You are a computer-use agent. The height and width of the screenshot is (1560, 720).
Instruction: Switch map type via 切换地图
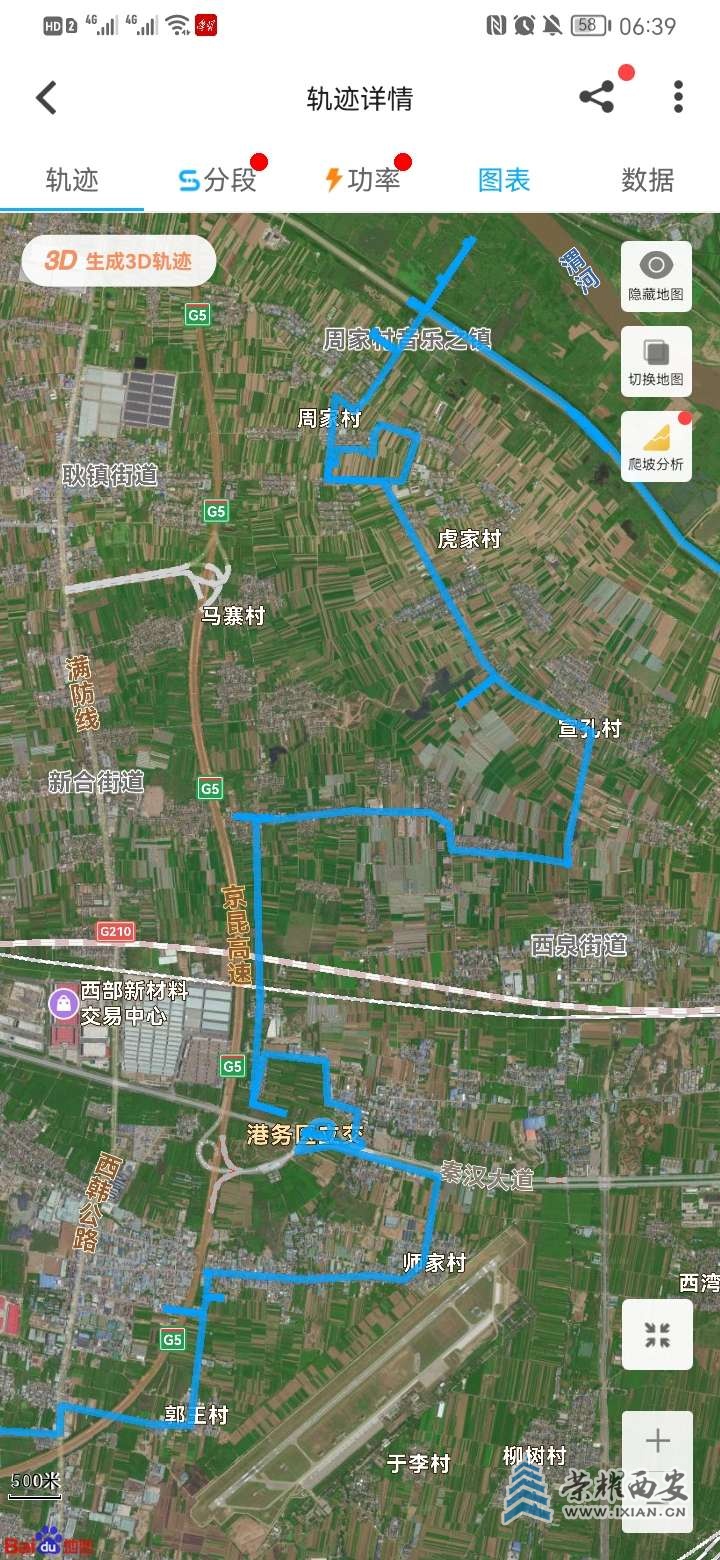pos(656,361)
